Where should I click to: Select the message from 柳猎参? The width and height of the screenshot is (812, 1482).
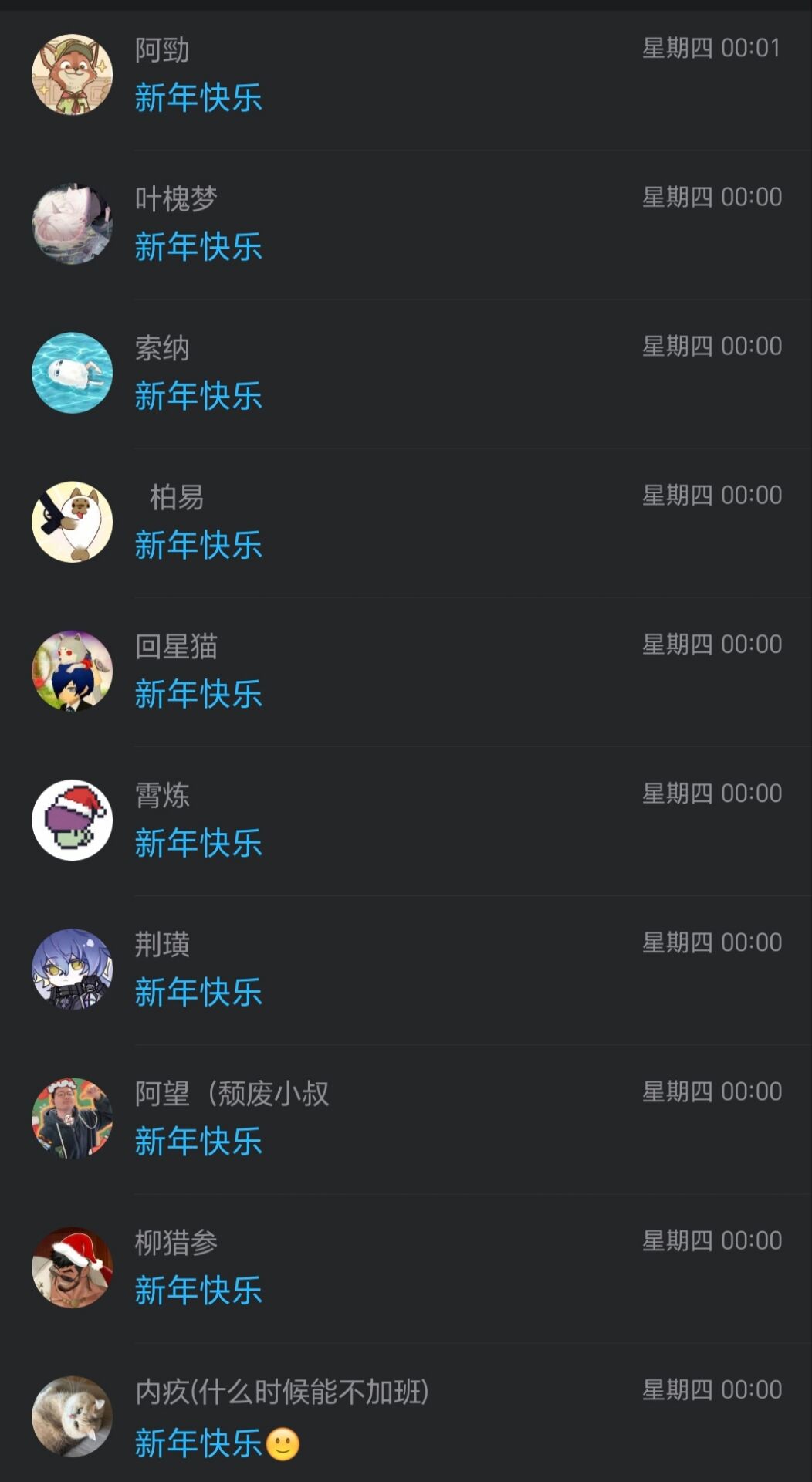point(406,1267)
